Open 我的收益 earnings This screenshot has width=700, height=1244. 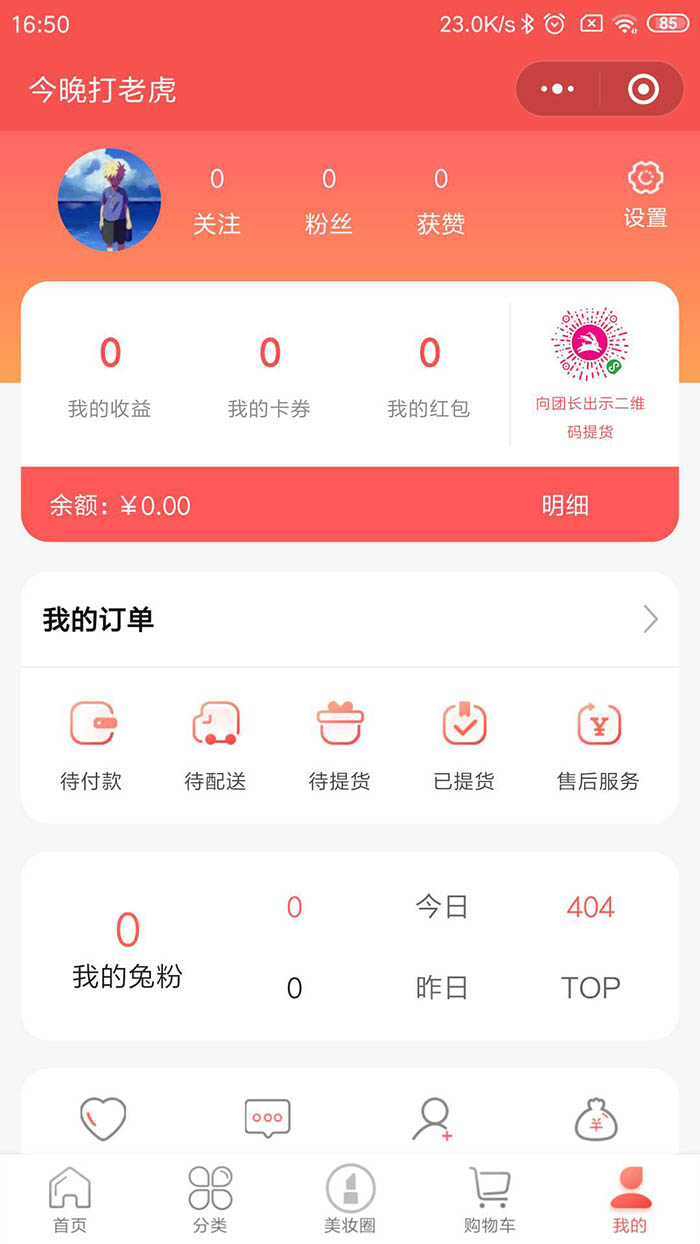tap(110, 375)
